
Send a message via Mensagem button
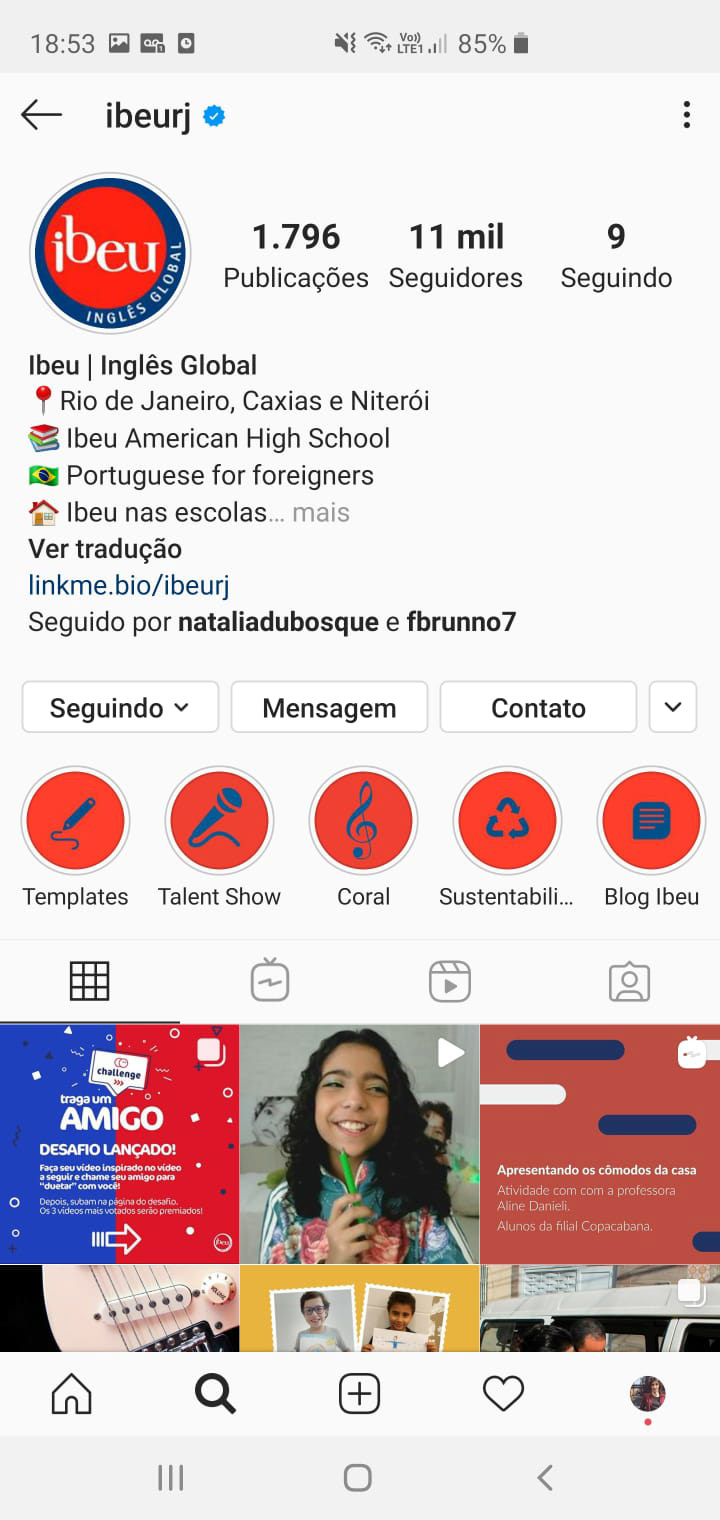[329, 708]
